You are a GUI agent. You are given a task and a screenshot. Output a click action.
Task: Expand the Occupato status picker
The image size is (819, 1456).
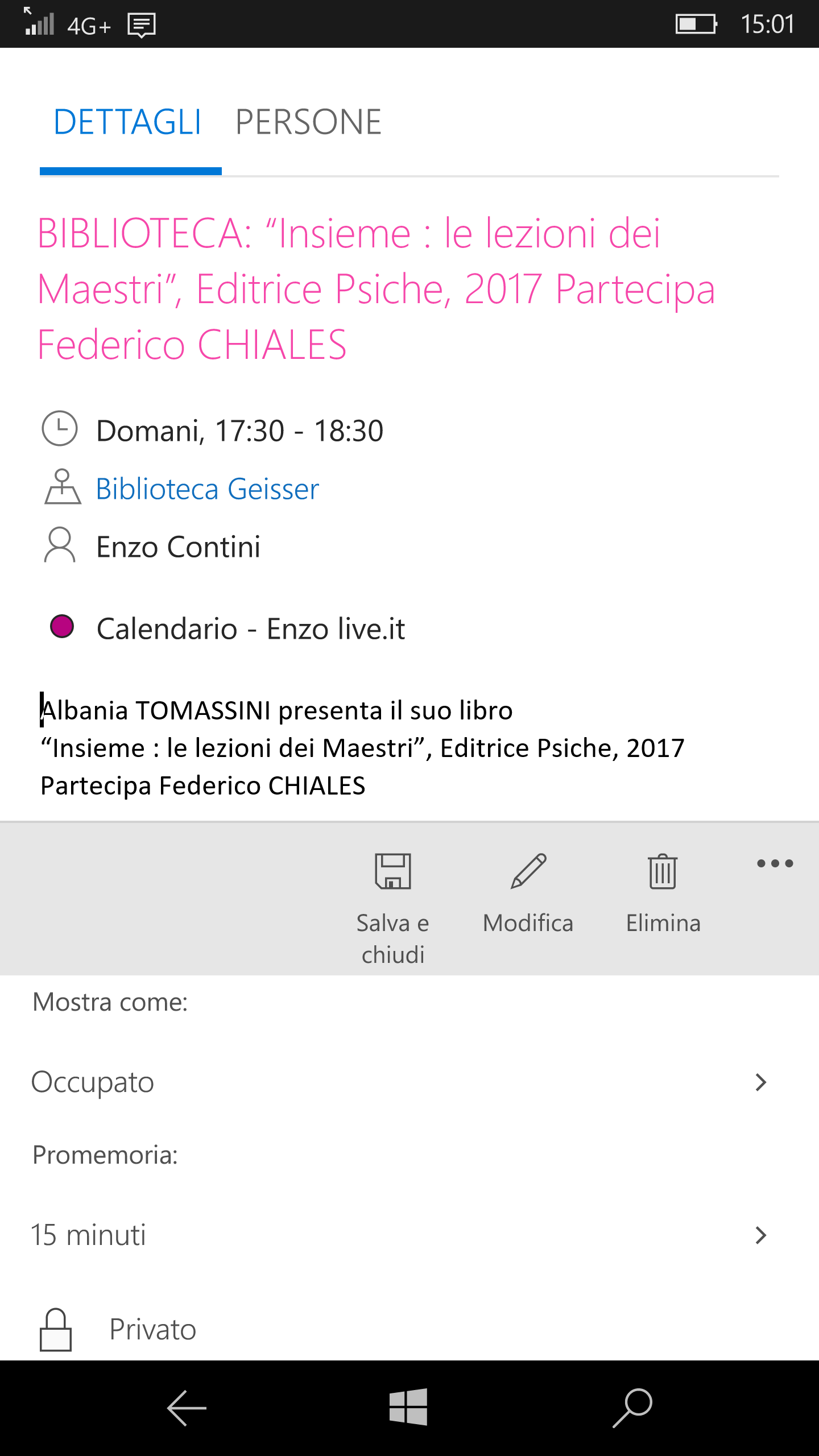coord(398,1082)
